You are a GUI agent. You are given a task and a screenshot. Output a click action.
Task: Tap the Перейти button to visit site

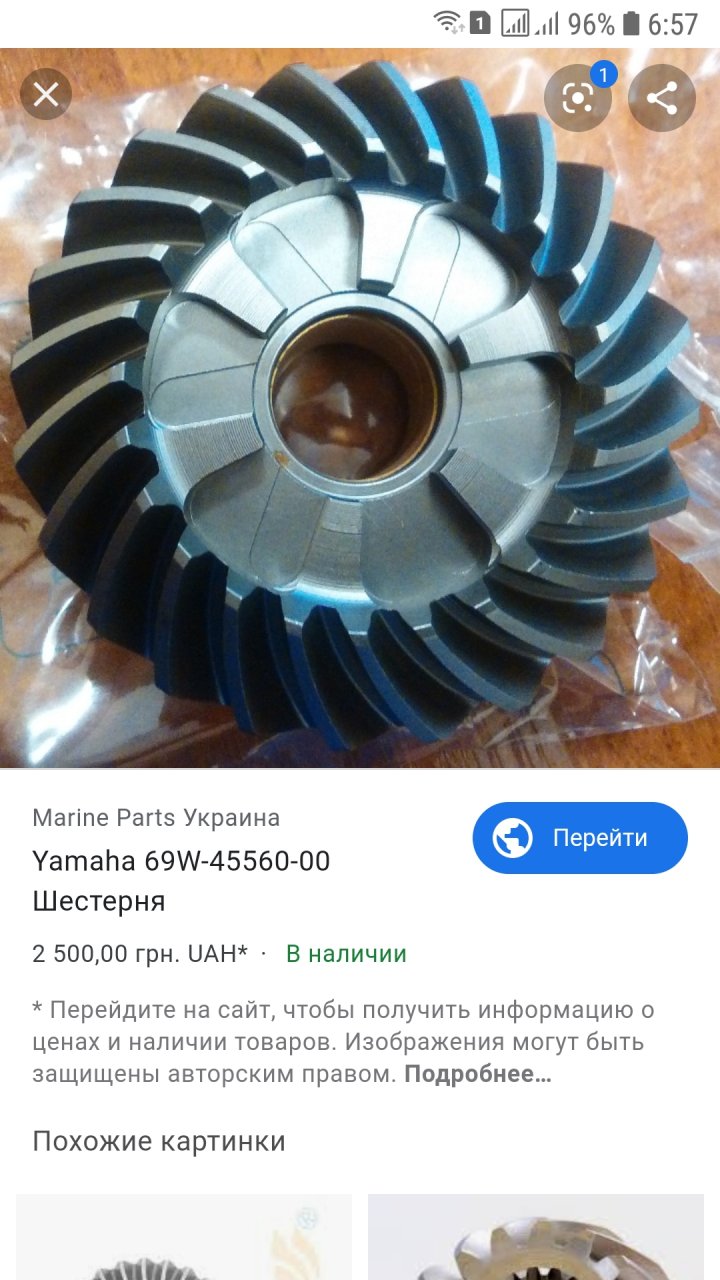coord(580,838)
